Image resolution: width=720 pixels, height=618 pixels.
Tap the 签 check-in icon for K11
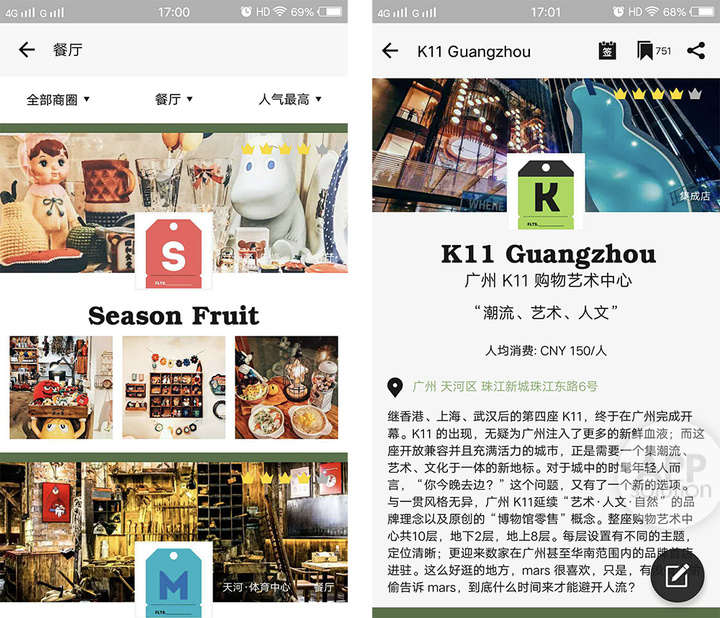[x=607, y=51]
